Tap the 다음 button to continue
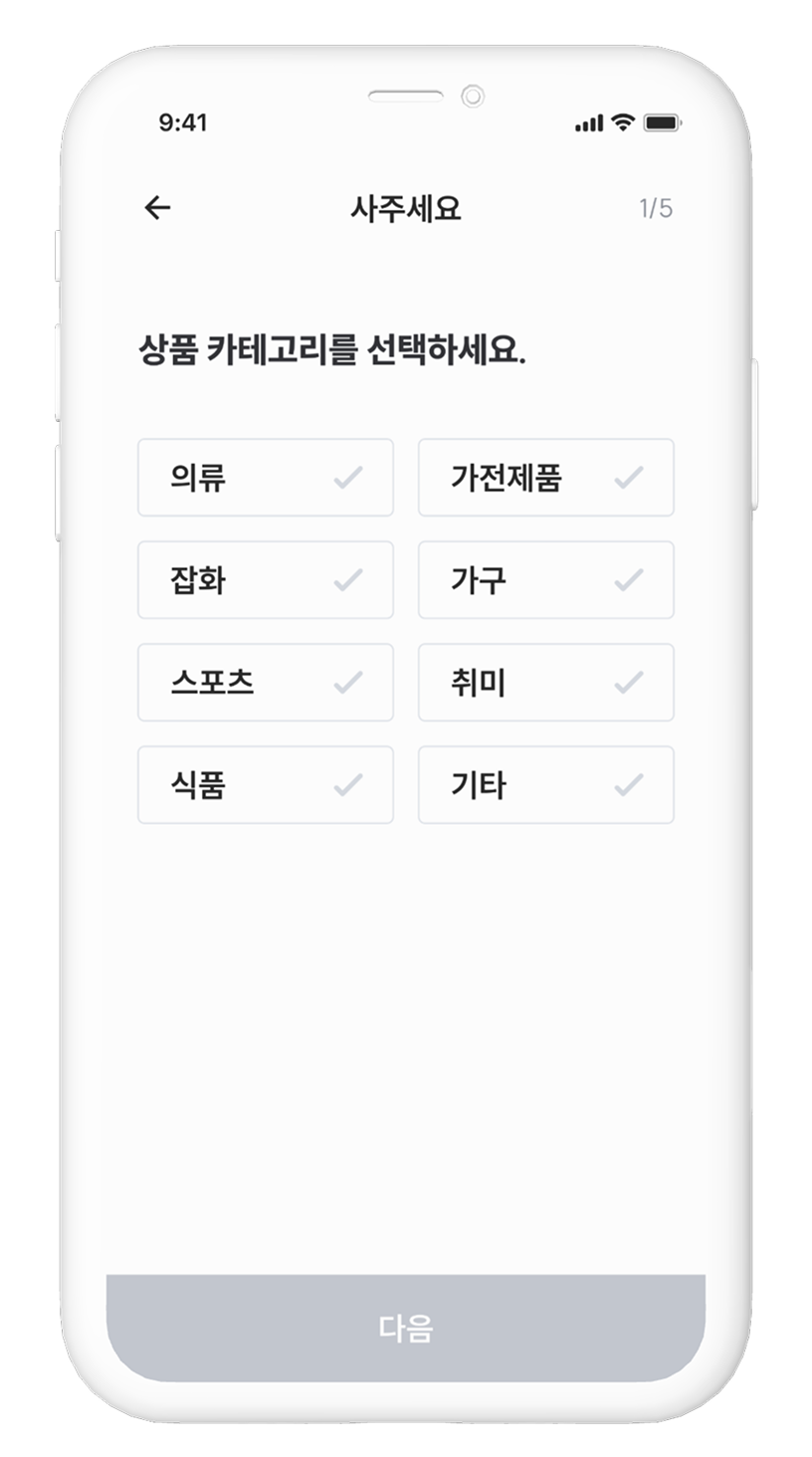Image resolution: width=812 pixels, height=1457 pixels. pos(406,1328)
